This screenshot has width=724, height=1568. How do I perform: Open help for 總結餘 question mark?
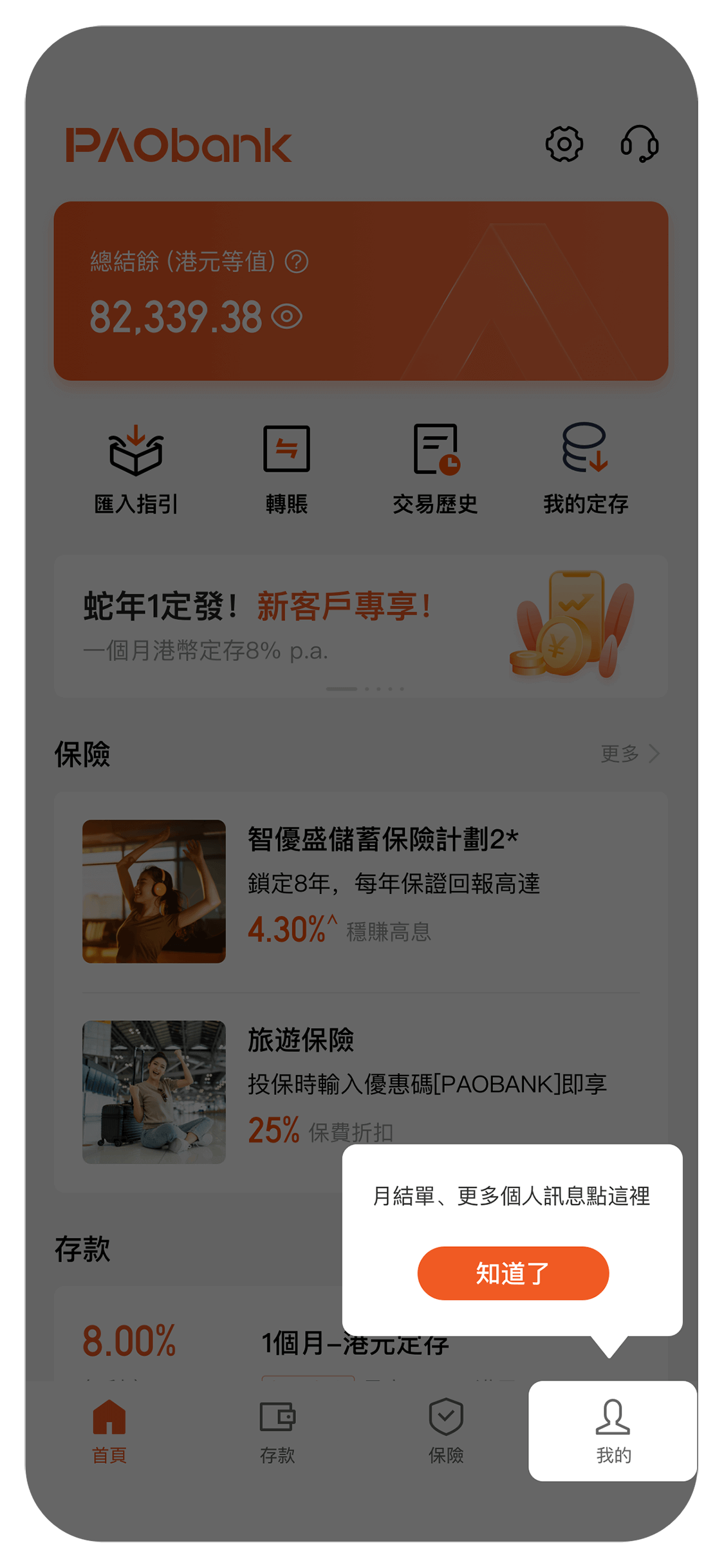click(297, 262)
